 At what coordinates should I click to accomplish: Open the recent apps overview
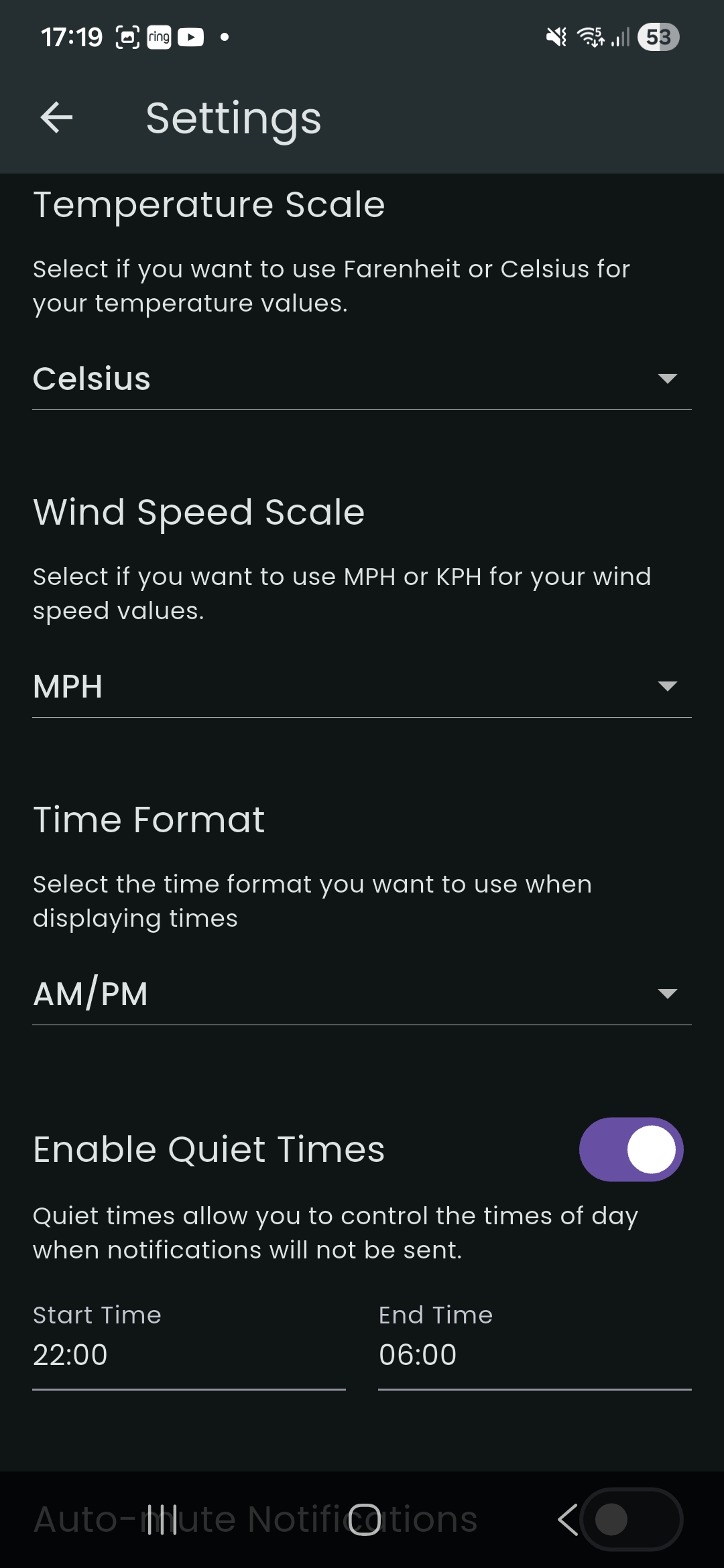(162, 1519)
